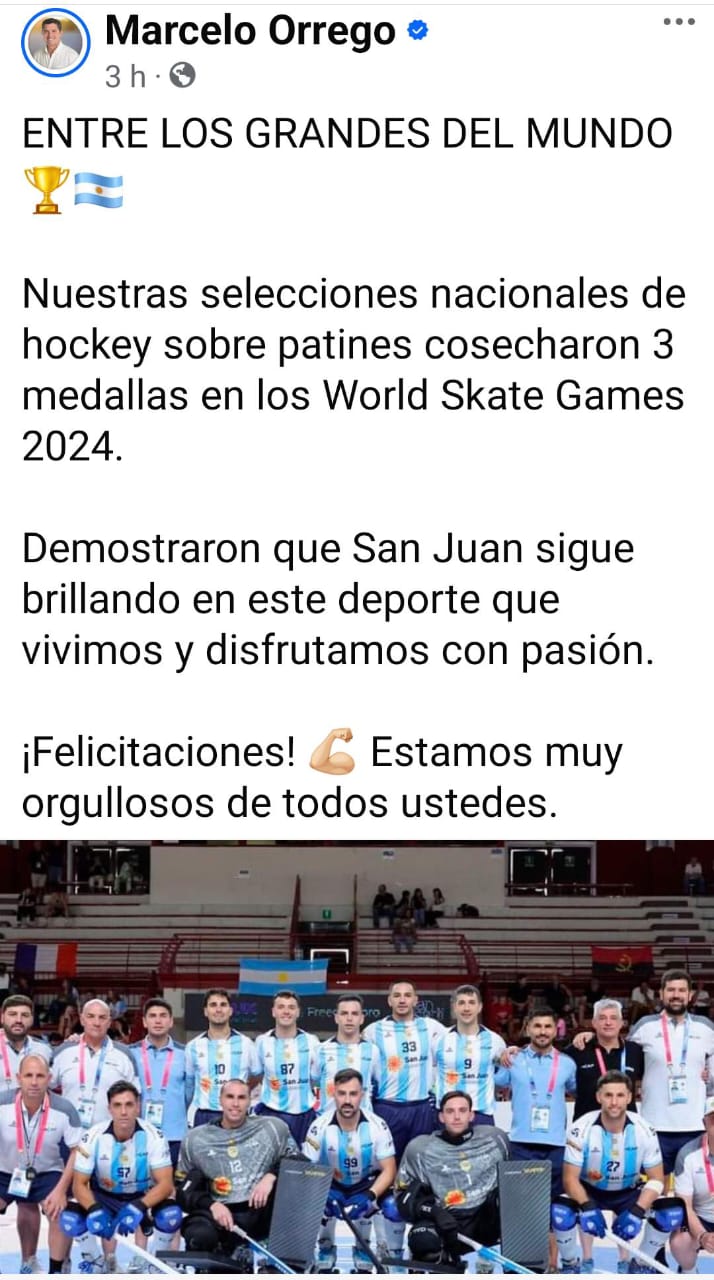Open Marcelo Orrego's profile picture
The image size is (714, 1280).
tap(54, 43)
